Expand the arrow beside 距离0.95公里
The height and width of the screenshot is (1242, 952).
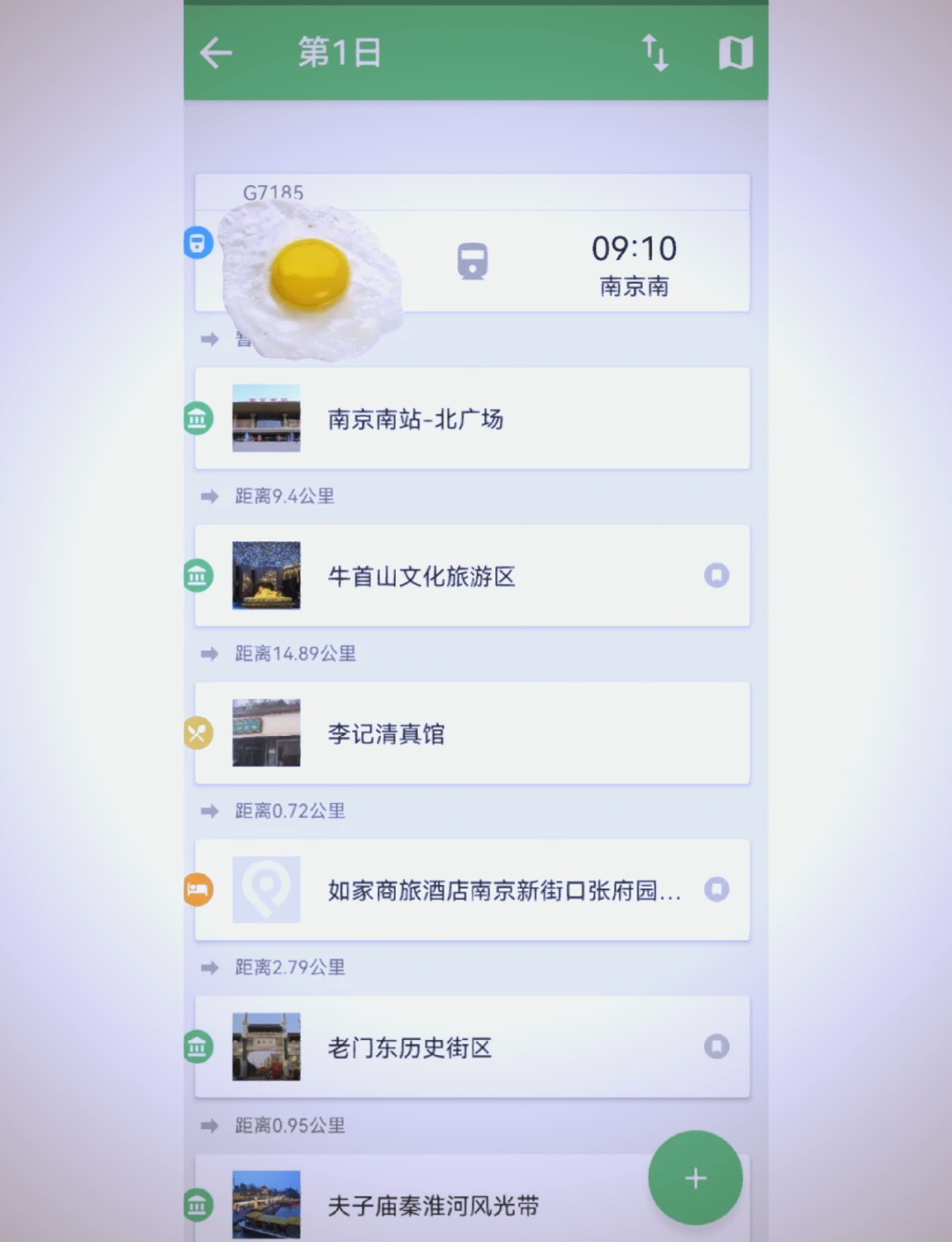[210, 1125]
